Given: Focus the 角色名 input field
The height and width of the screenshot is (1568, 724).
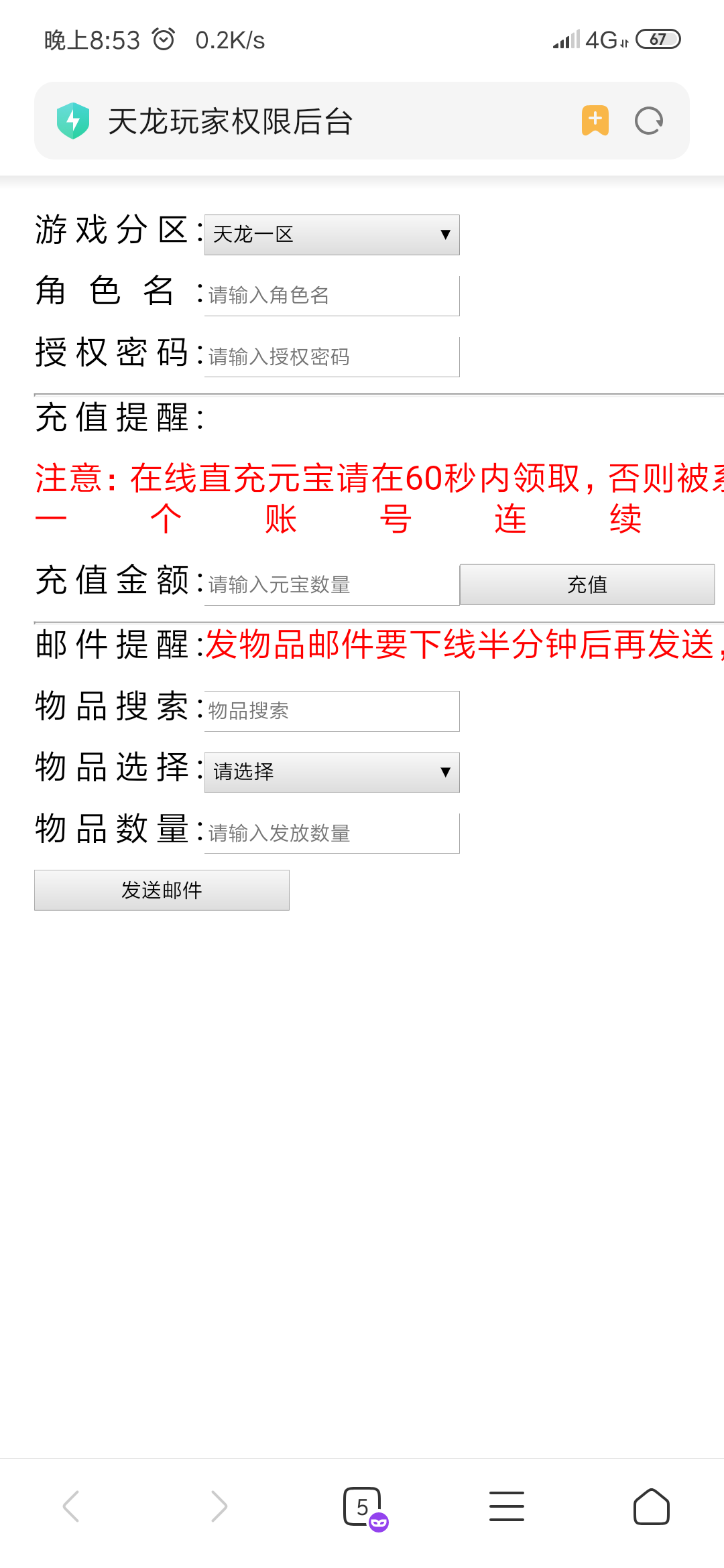Looking at the screenshot, I should pos(332,296).
